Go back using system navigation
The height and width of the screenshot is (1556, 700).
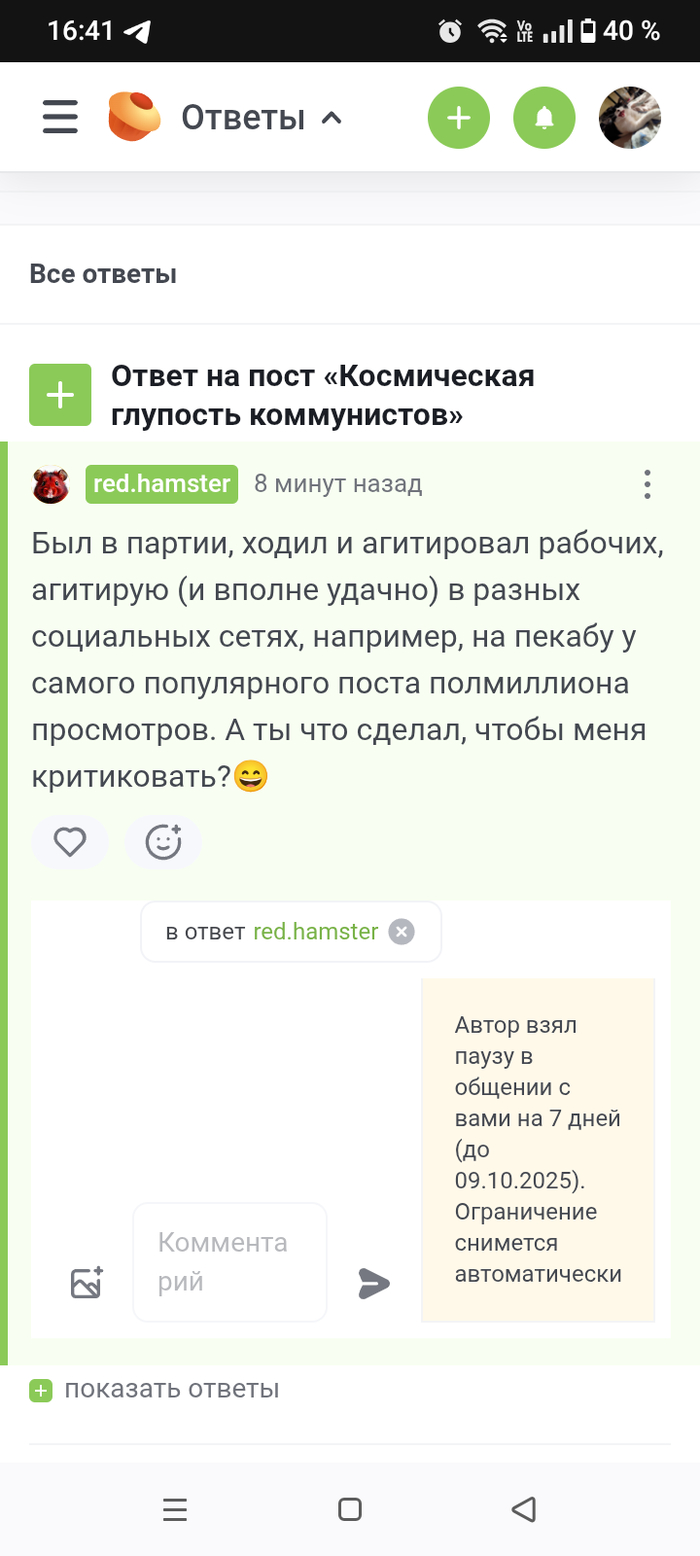click(x=523, y=1509)
